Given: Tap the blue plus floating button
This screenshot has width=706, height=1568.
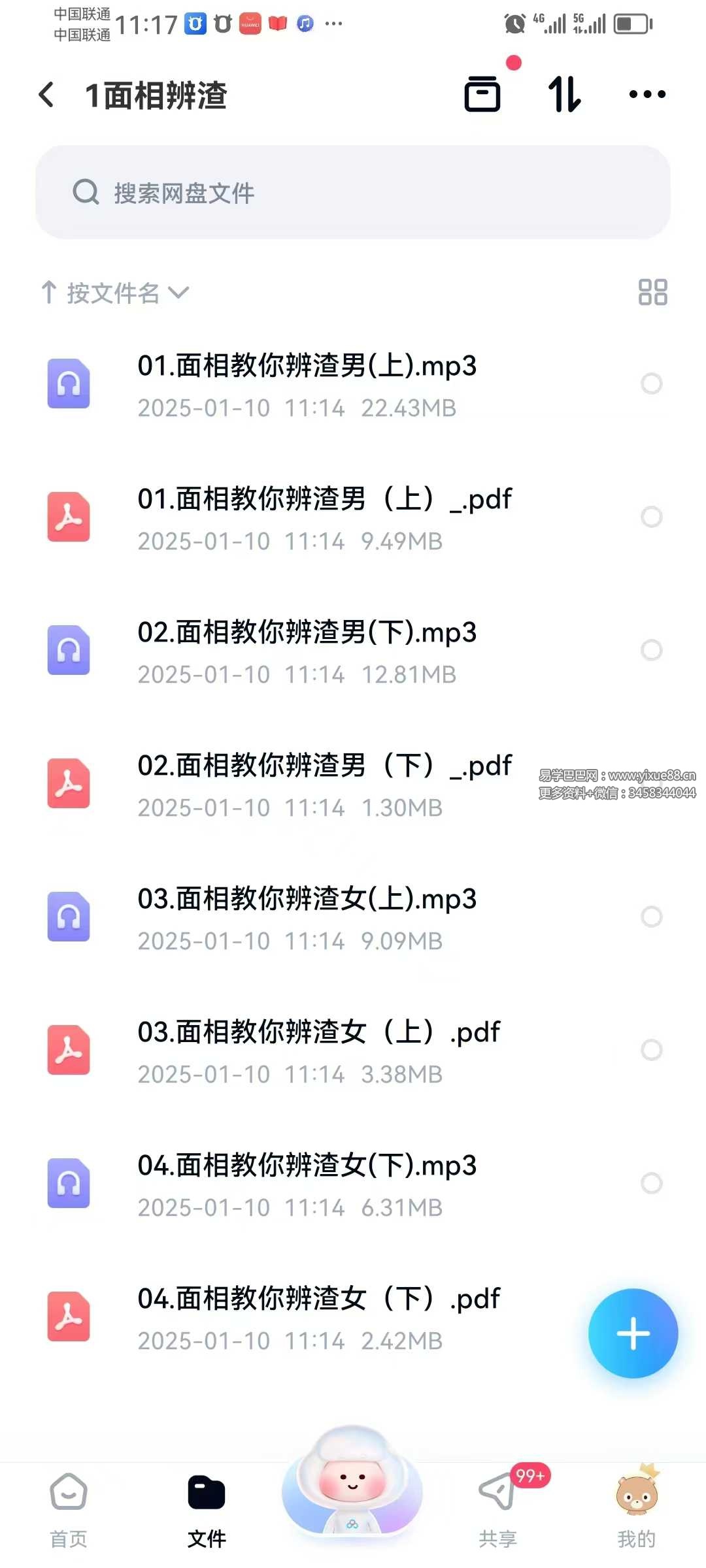Looking at the screenshot, I should pos(633,1333).
